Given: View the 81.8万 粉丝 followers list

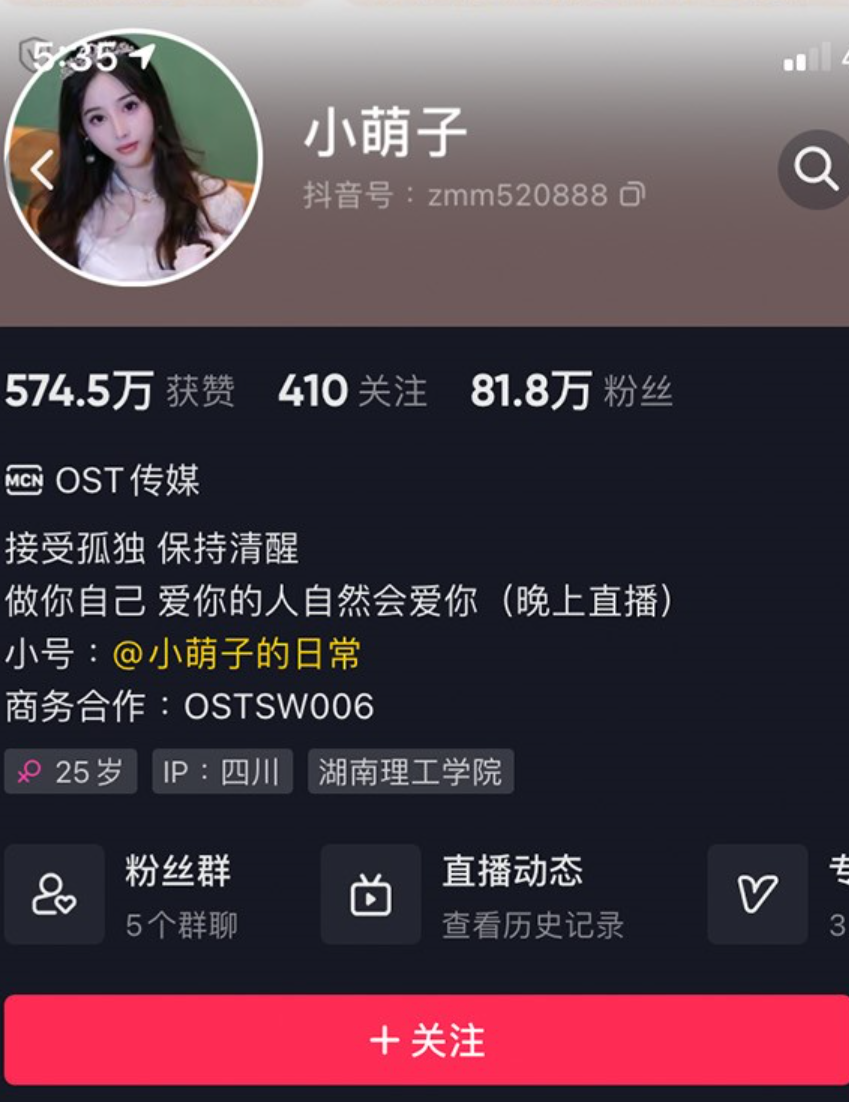Looking at the screenshot, I should [x=571, y=391].
